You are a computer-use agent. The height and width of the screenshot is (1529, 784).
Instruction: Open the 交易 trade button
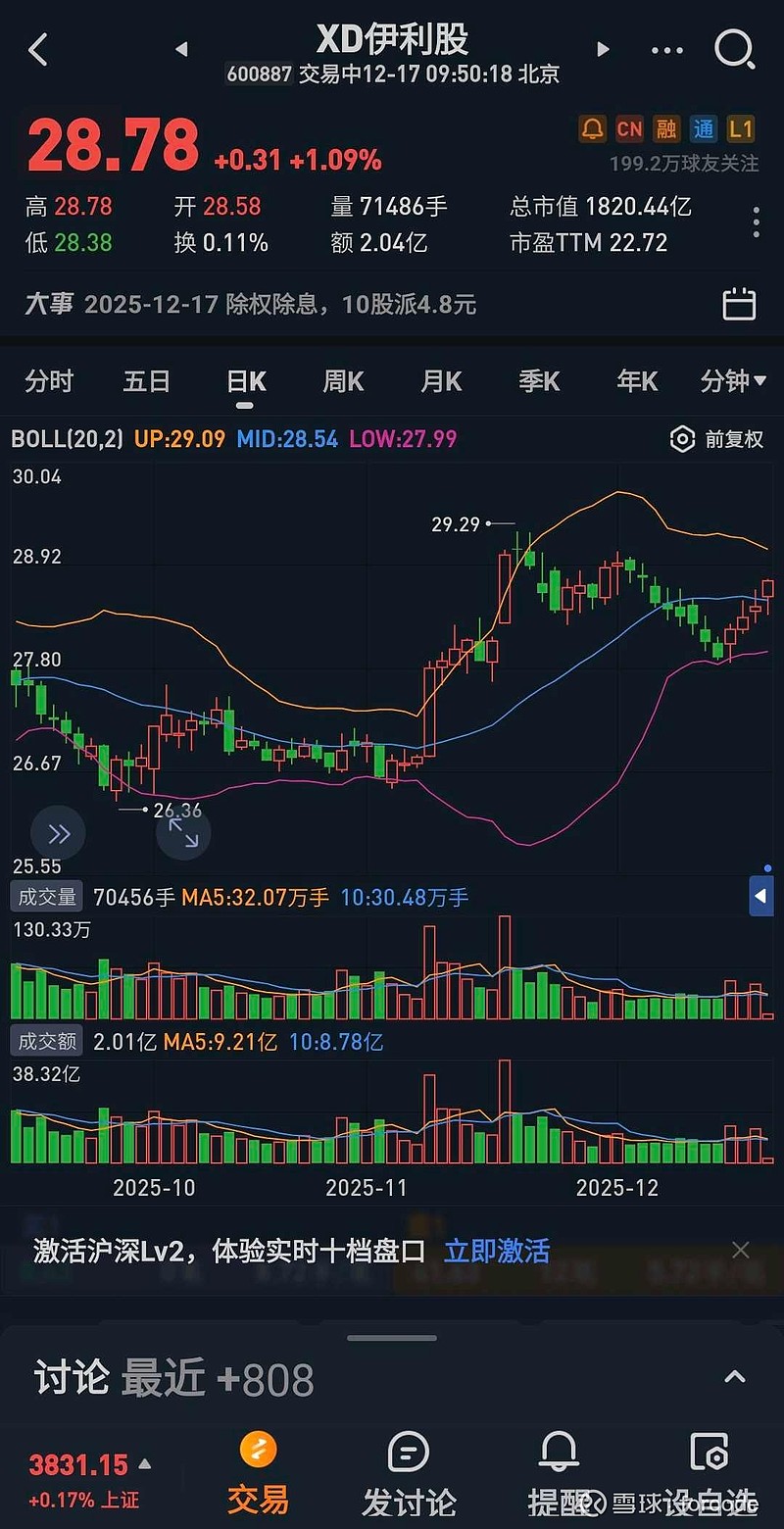click(x=259, y=1475)
